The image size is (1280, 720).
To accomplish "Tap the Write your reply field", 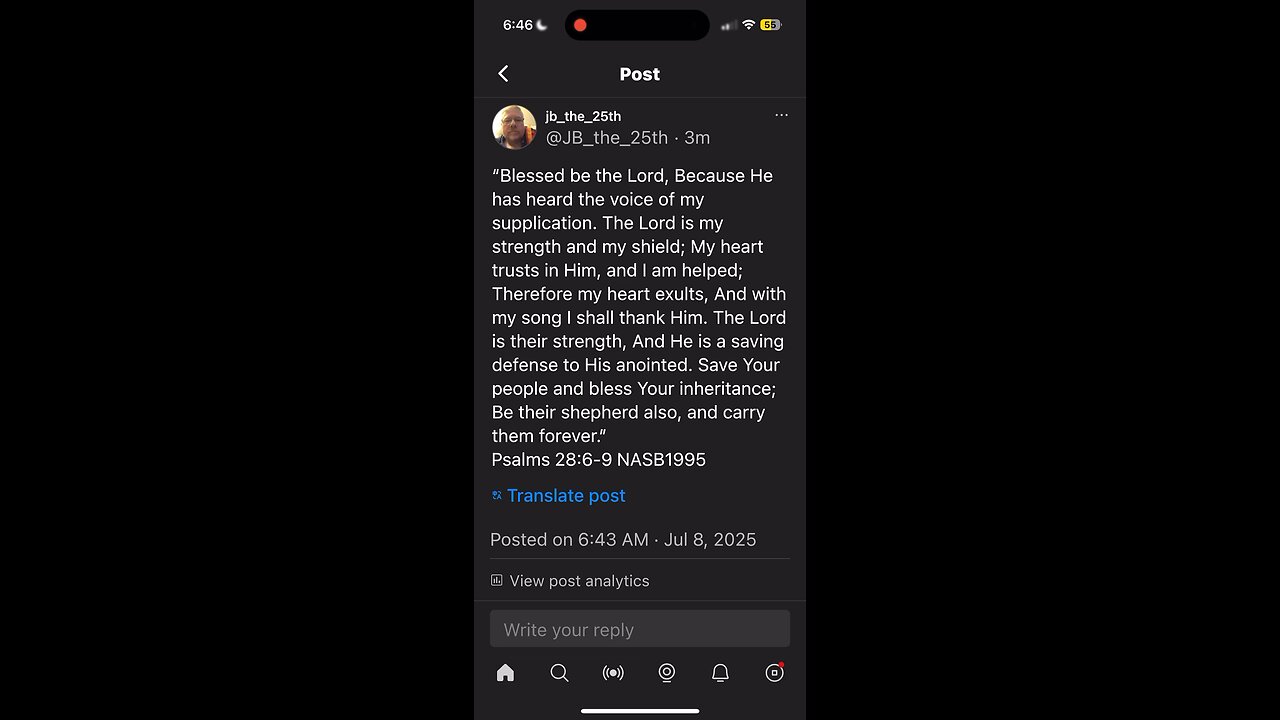I will [x=640, y=630].
